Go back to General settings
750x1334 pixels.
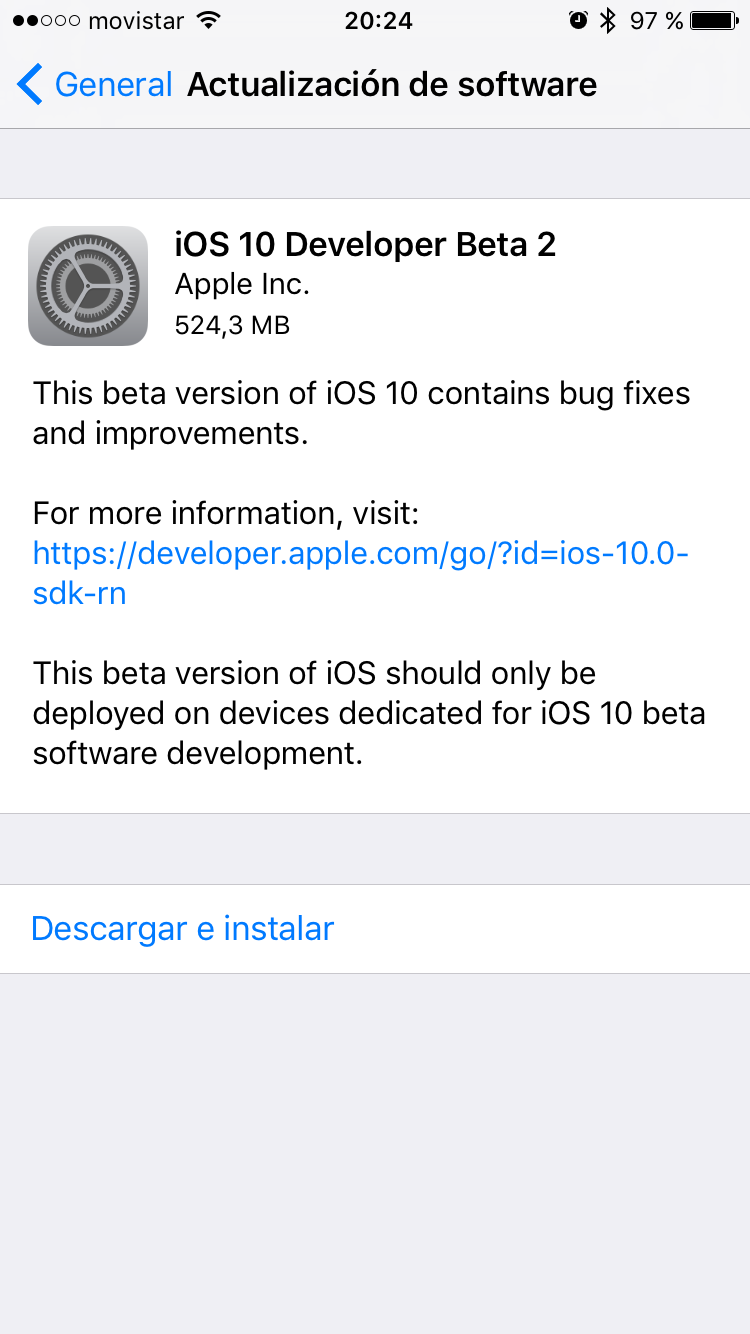click(x=95, y=85)
